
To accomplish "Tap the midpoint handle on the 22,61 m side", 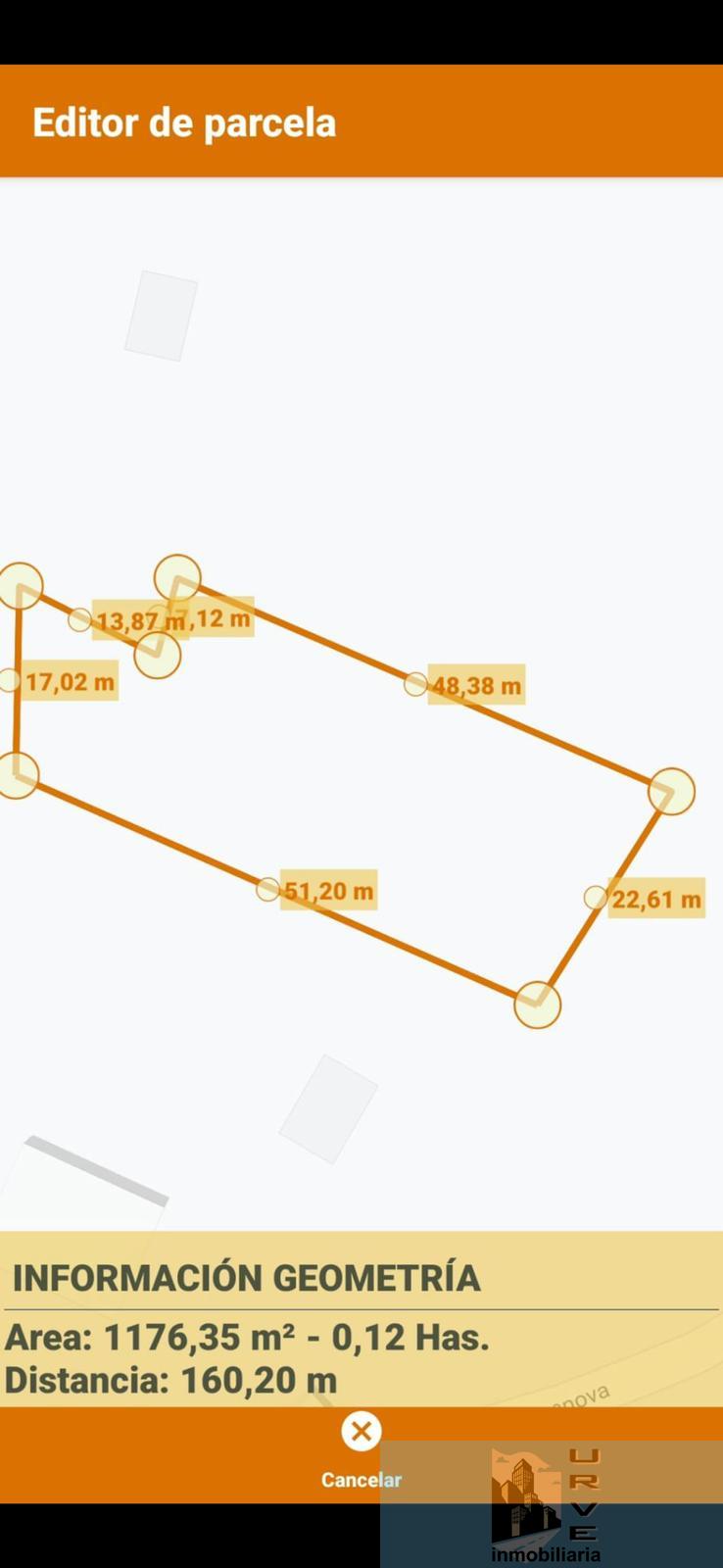I will (595, 898).
